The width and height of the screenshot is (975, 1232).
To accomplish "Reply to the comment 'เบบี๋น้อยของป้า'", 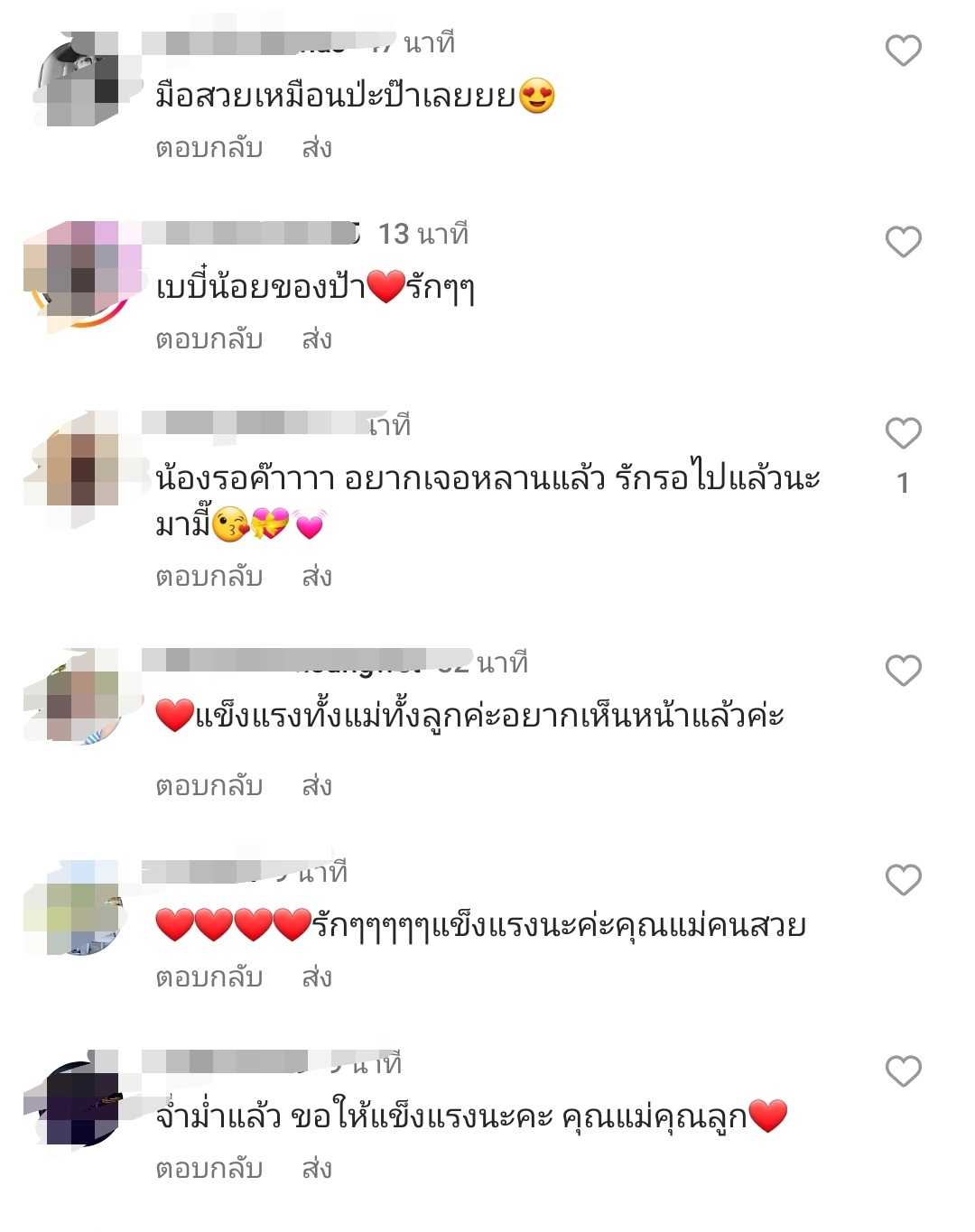I will [x=209, y=339].
